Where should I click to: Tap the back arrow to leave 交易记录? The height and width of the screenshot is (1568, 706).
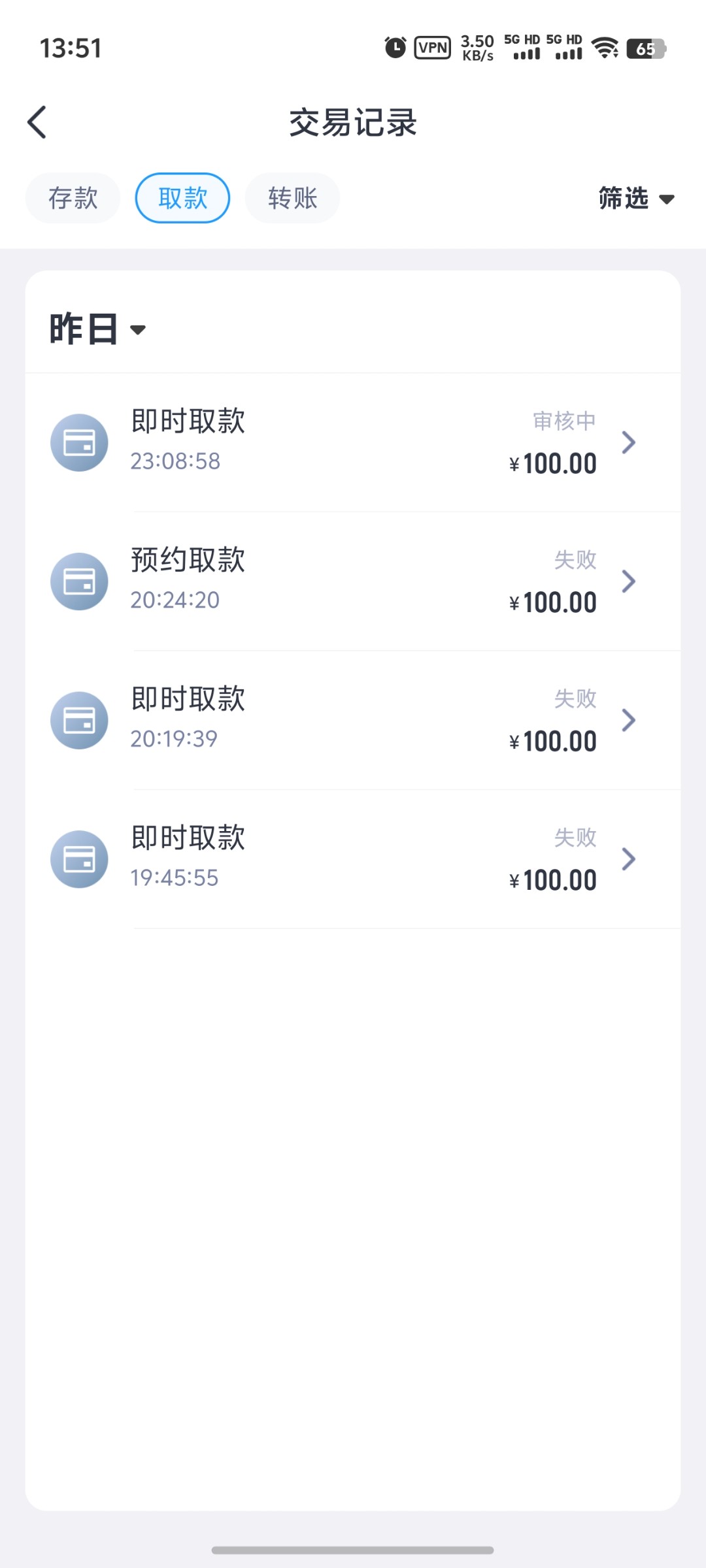37,122
